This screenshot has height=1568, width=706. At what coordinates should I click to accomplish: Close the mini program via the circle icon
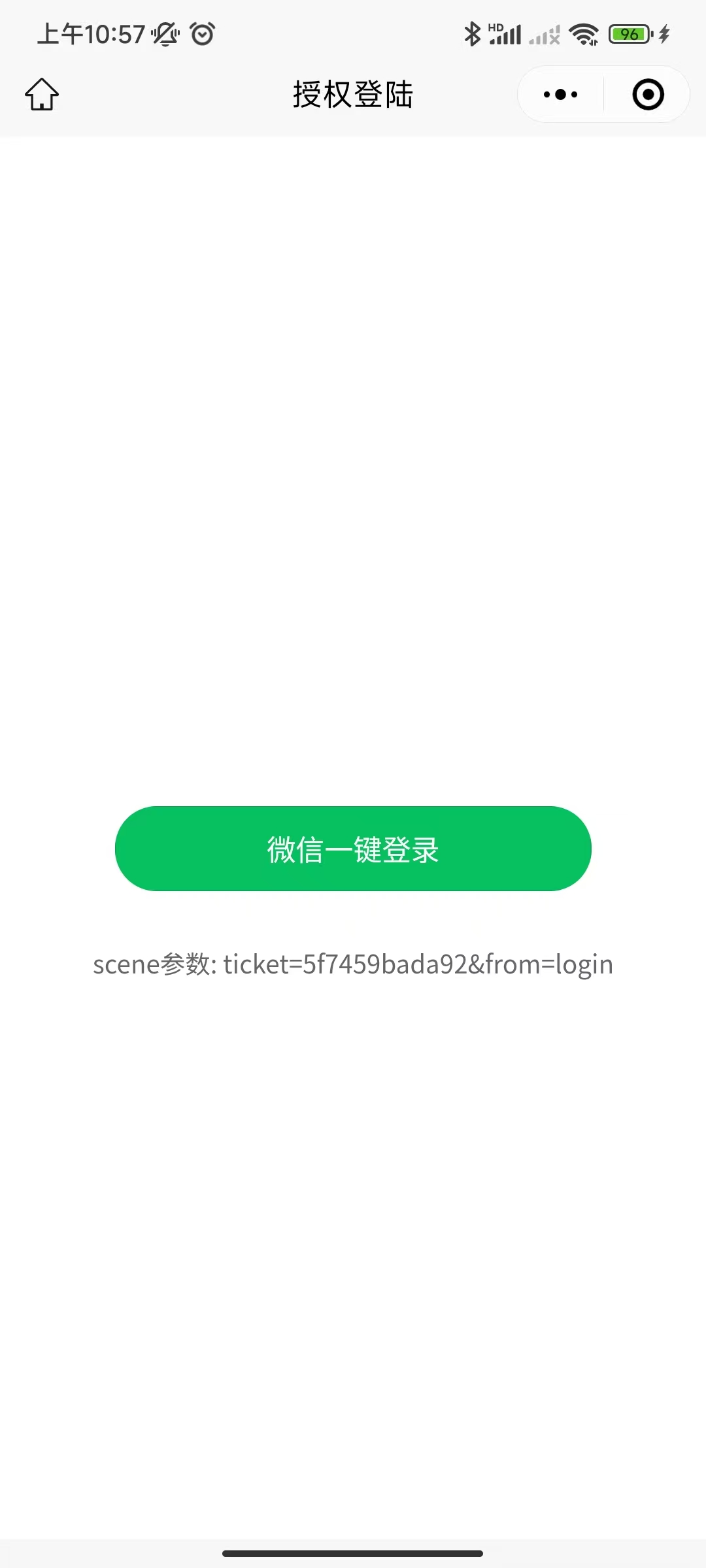[648, 95]
